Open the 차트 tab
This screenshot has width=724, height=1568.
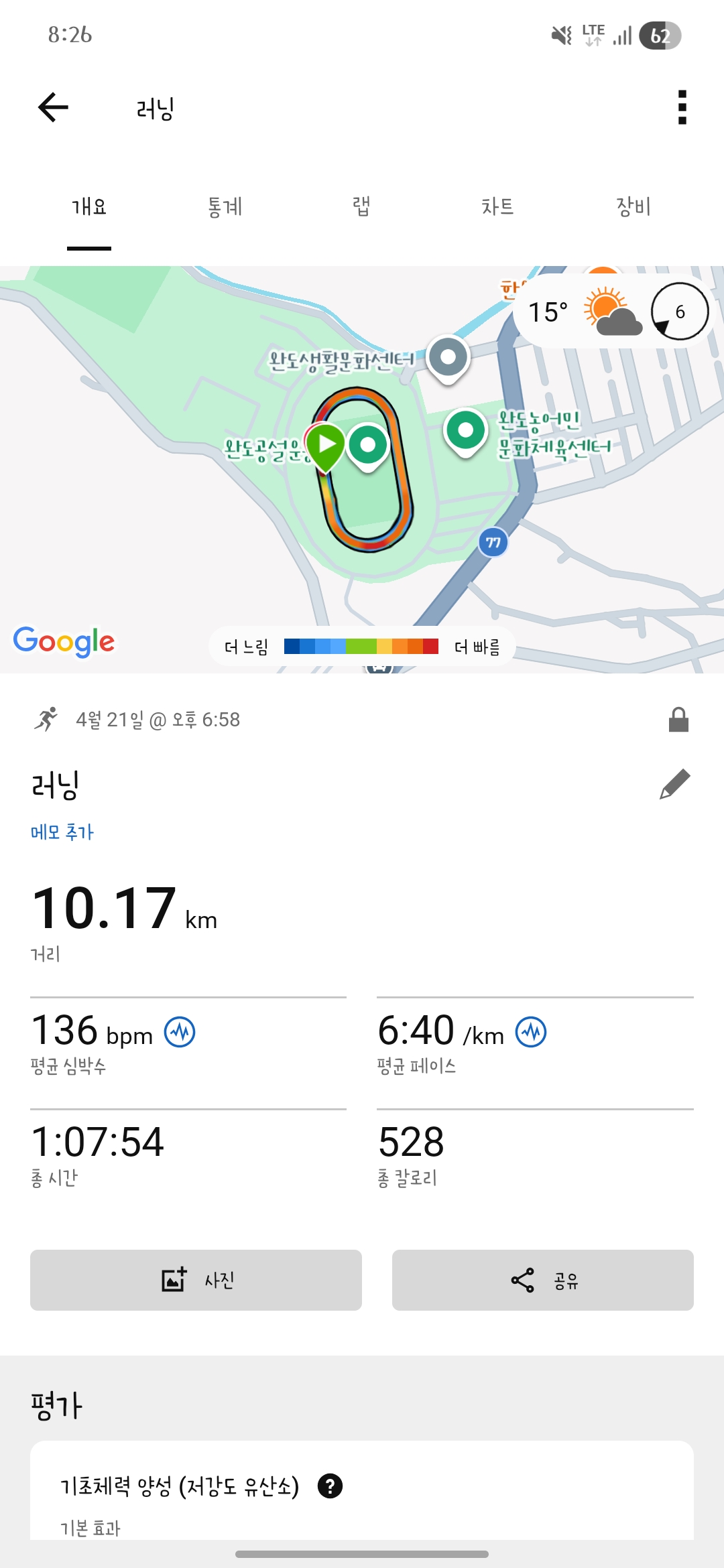pos(497,206)
